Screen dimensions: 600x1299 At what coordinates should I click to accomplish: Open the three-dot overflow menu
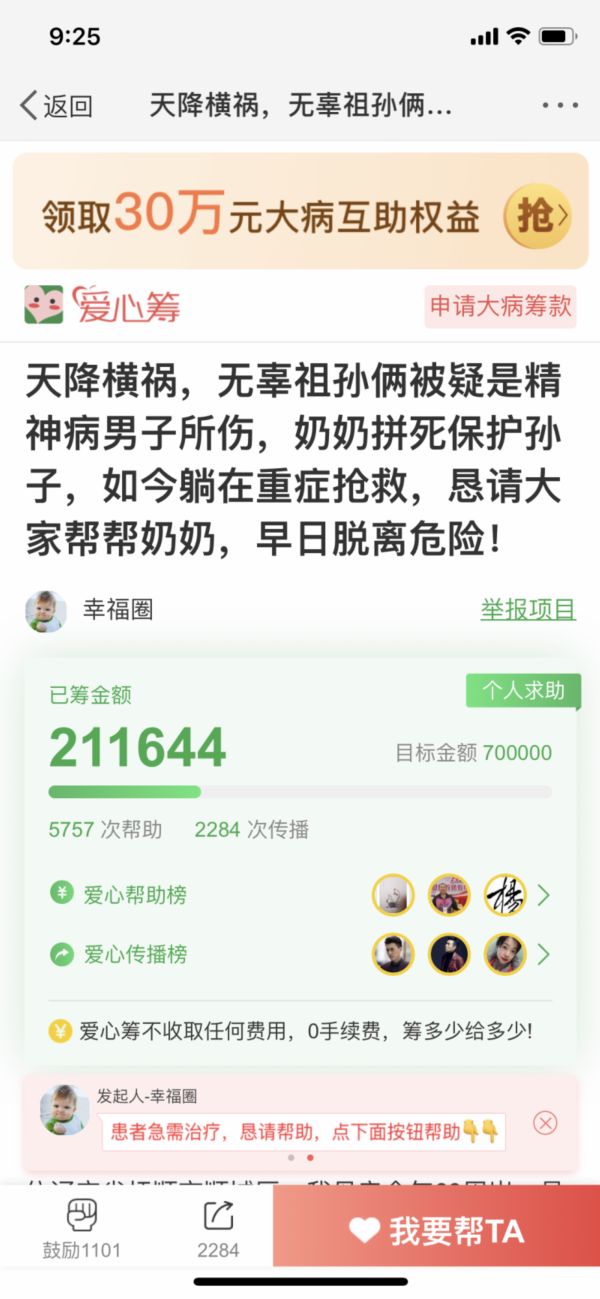point(560,105)
